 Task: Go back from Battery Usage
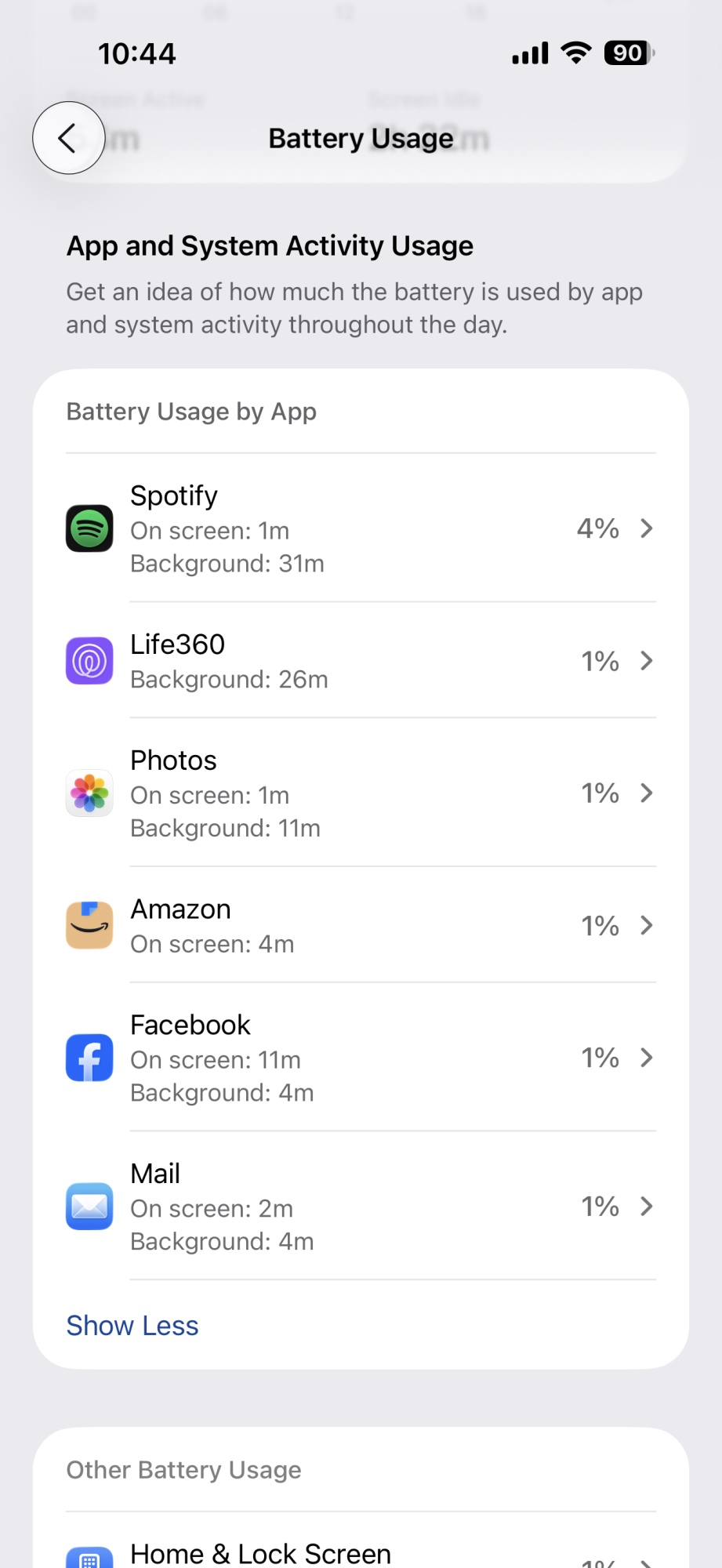[x=69, y=138]
